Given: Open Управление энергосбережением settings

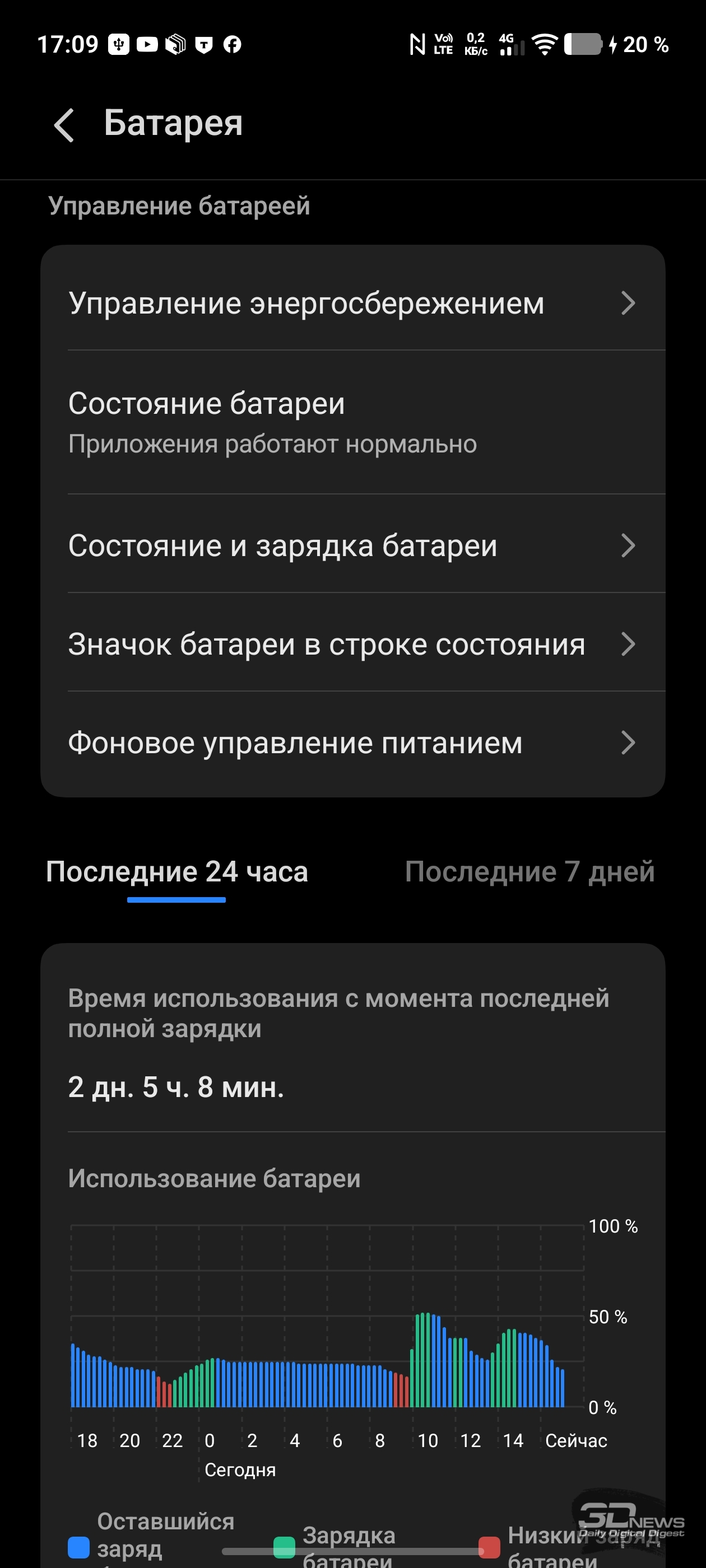Looking at the screenshot, I should coord(352,302).
